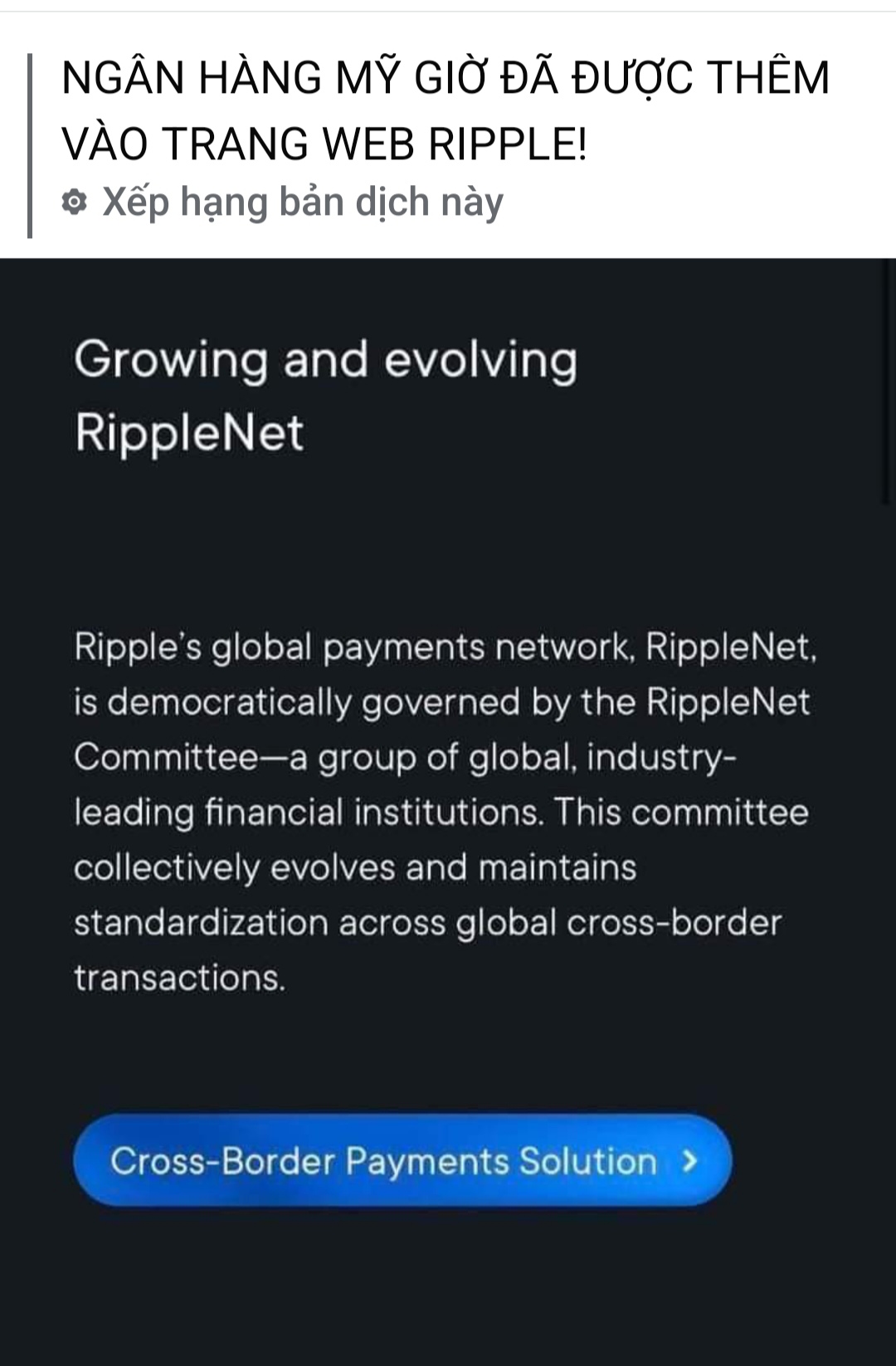The width and height of the screenshot is (896, 1366).
Task: Tap 'Xếp hạng bản dịch này' to rate translation
Action: 302,202
